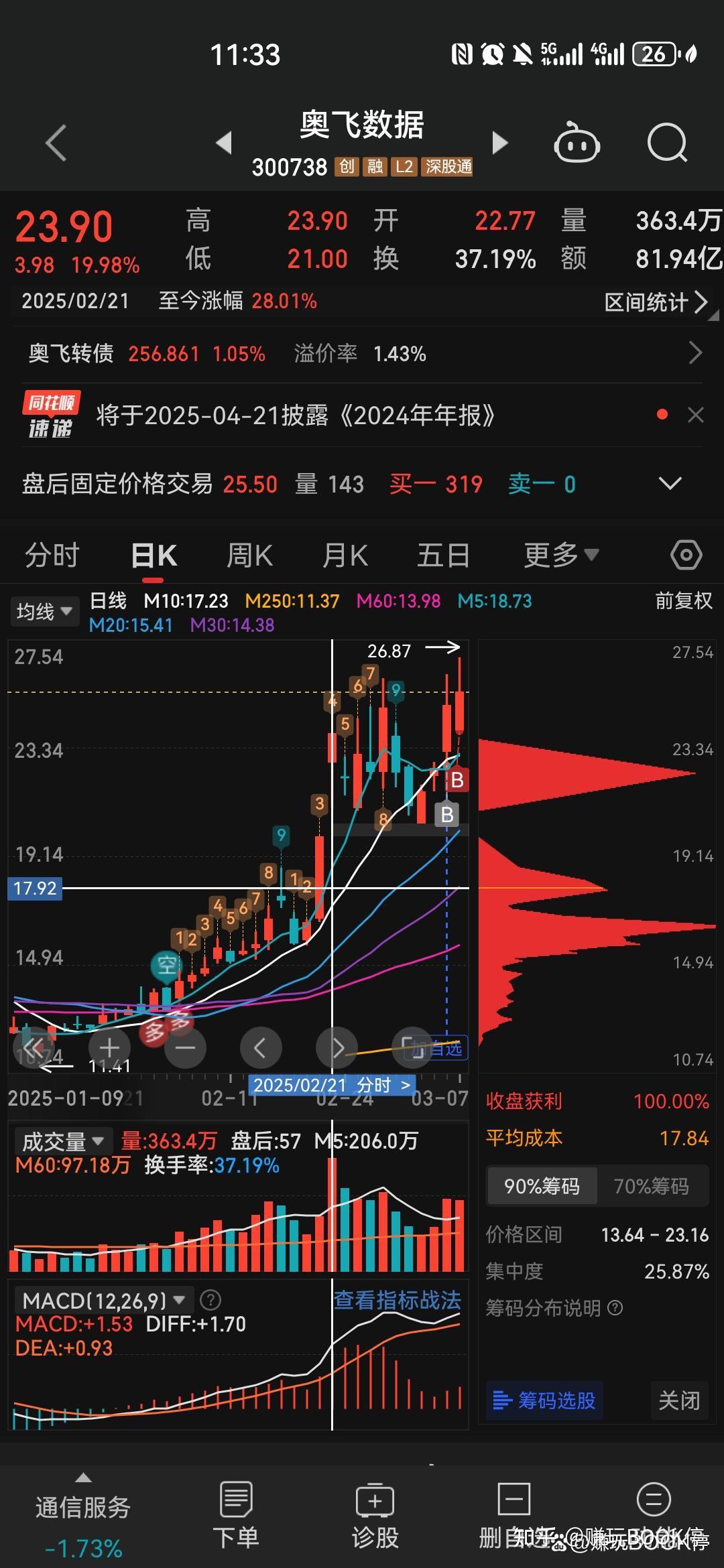Open the 查看指标战法 indicator strategy link
The image size is (724, 1568).
pyautogui.click(x=397, y=1298)
